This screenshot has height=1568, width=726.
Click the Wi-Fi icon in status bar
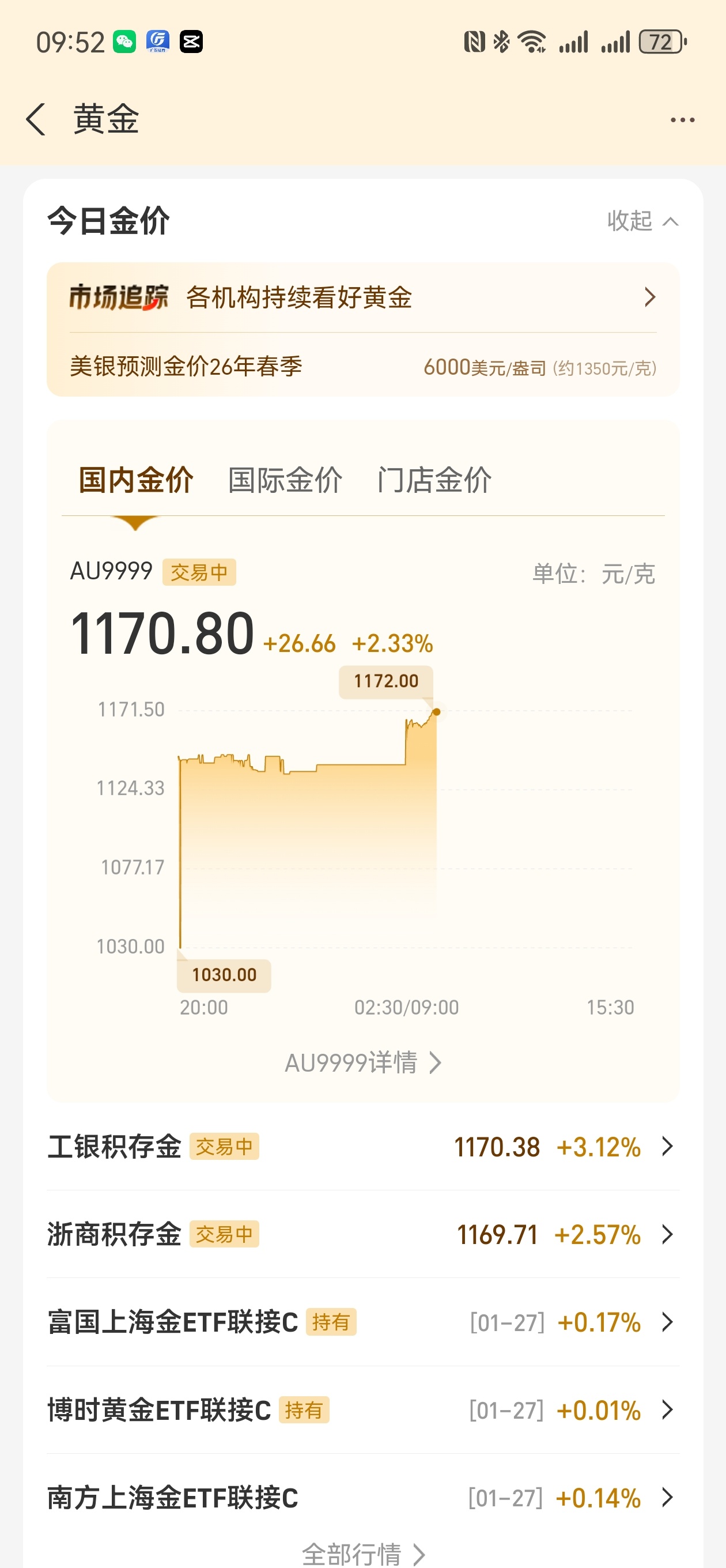pyautogui.click(x=534, y=40)
